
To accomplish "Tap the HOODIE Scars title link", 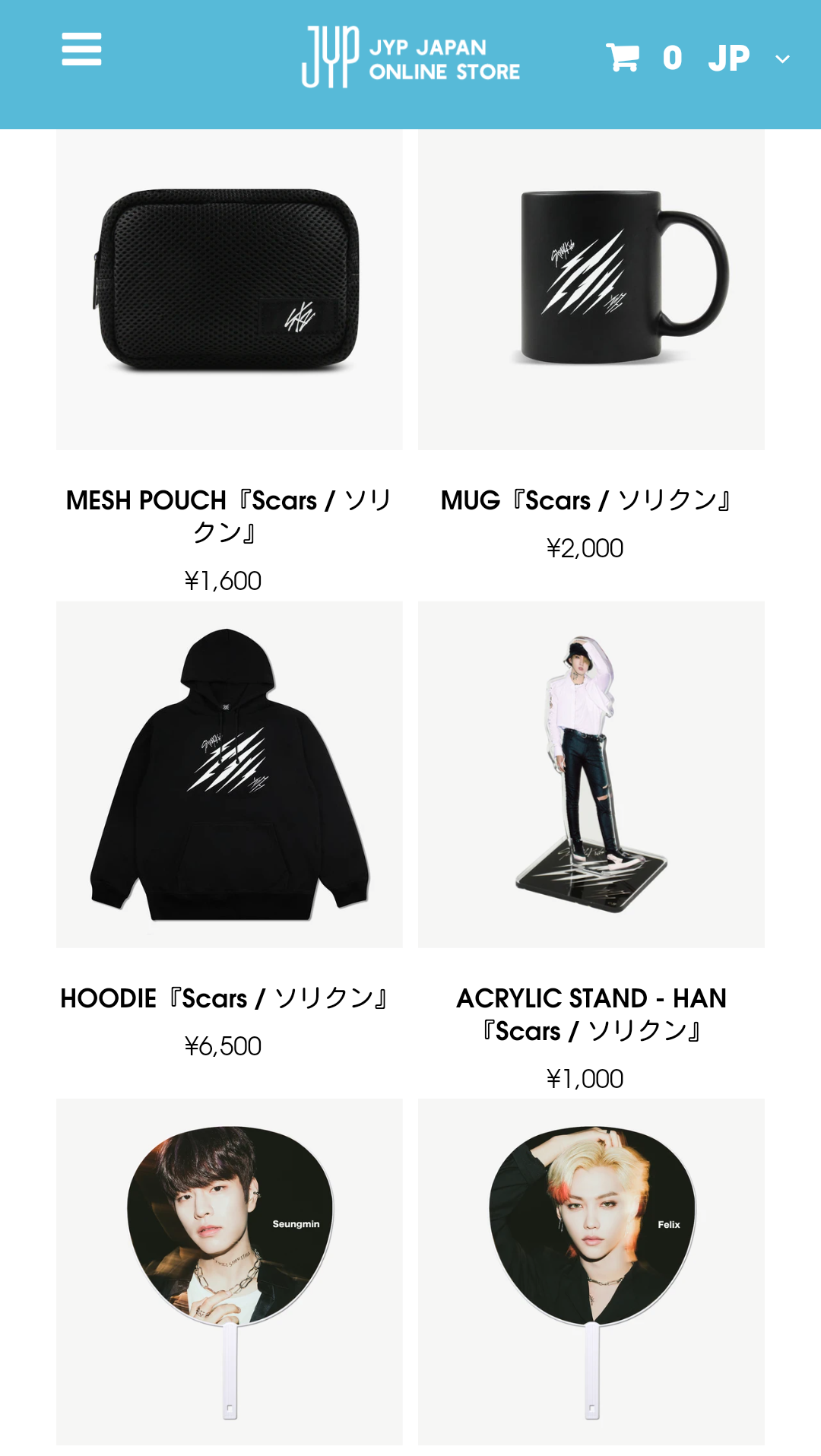I will click(224, 998).
